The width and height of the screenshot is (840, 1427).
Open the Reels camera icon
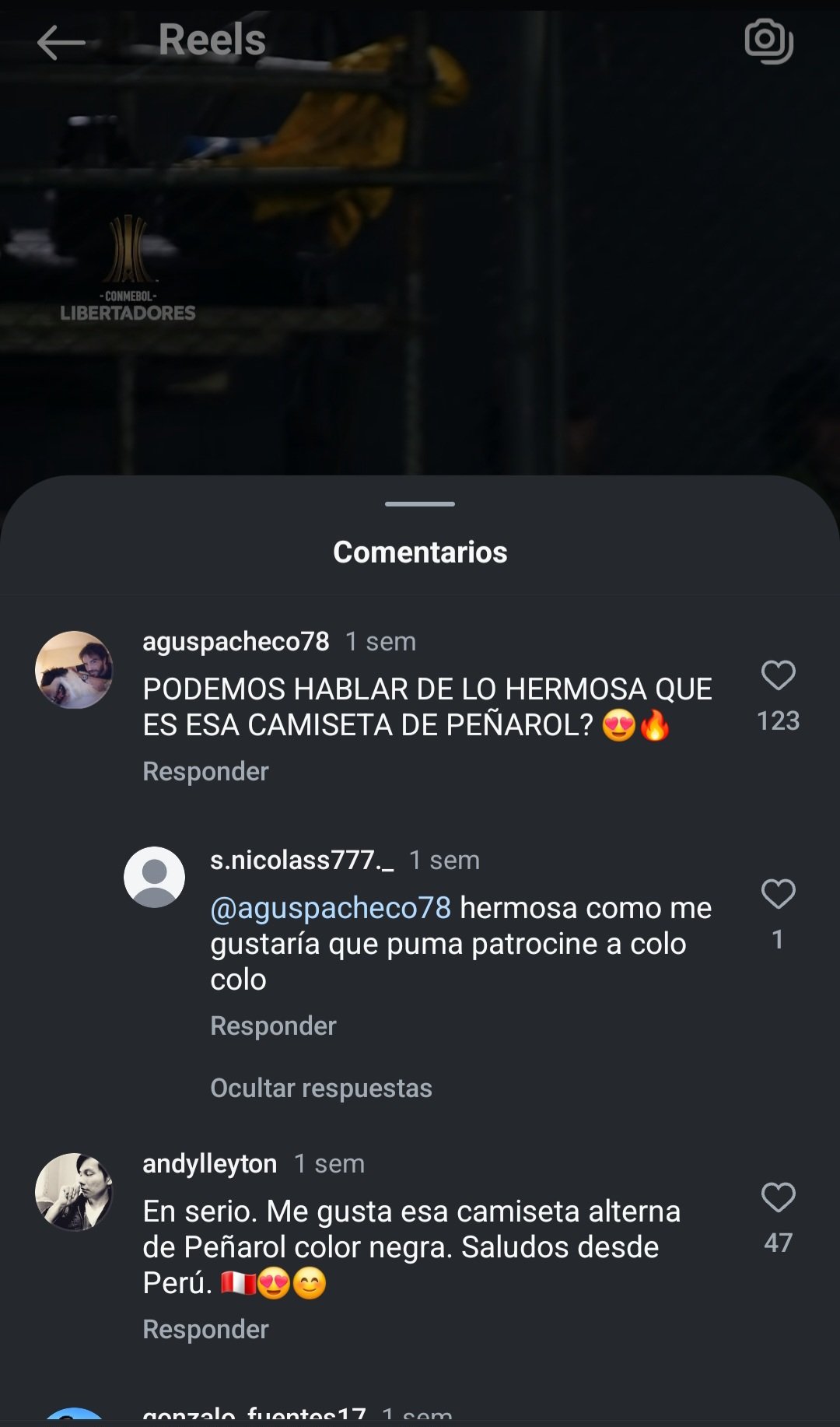coord(768,41)
